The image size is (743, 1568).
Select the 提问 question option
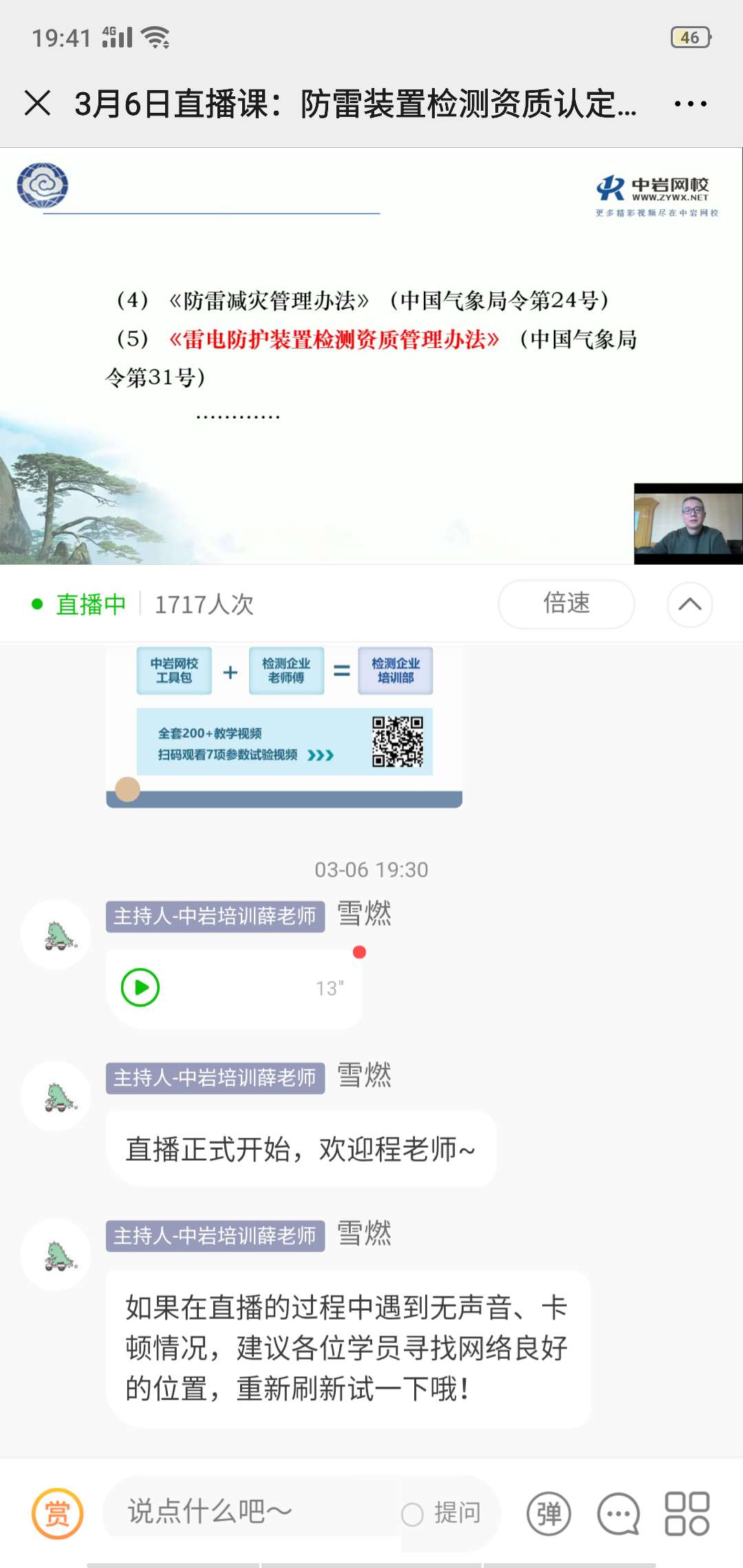tap(442, 1513)
